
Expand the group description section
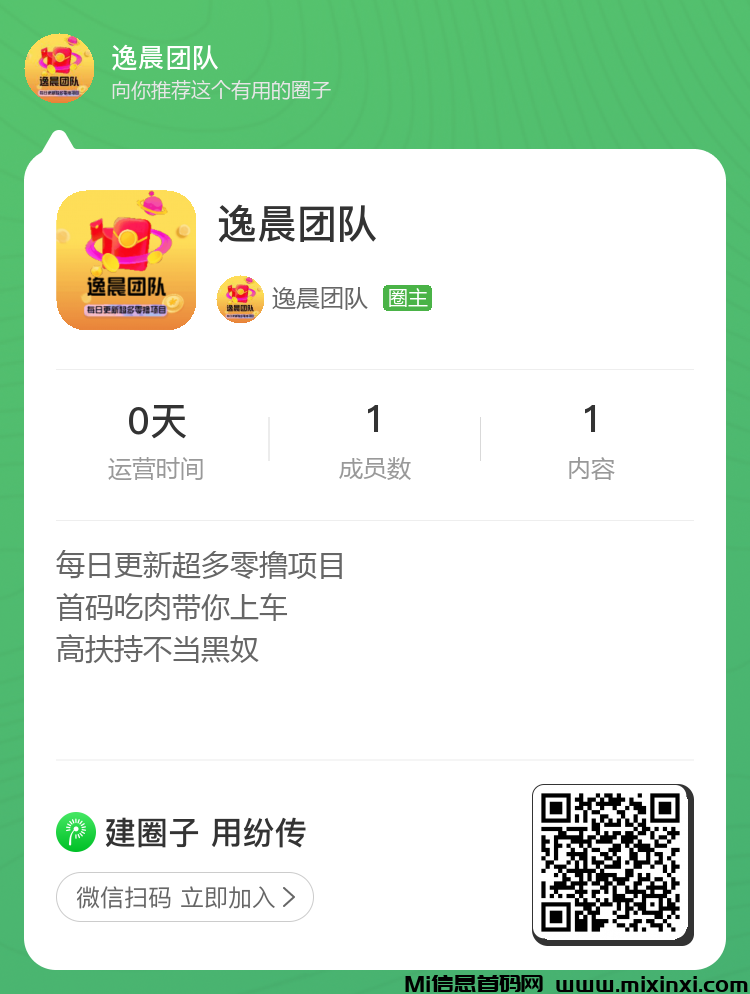click(x=200, y=607)
